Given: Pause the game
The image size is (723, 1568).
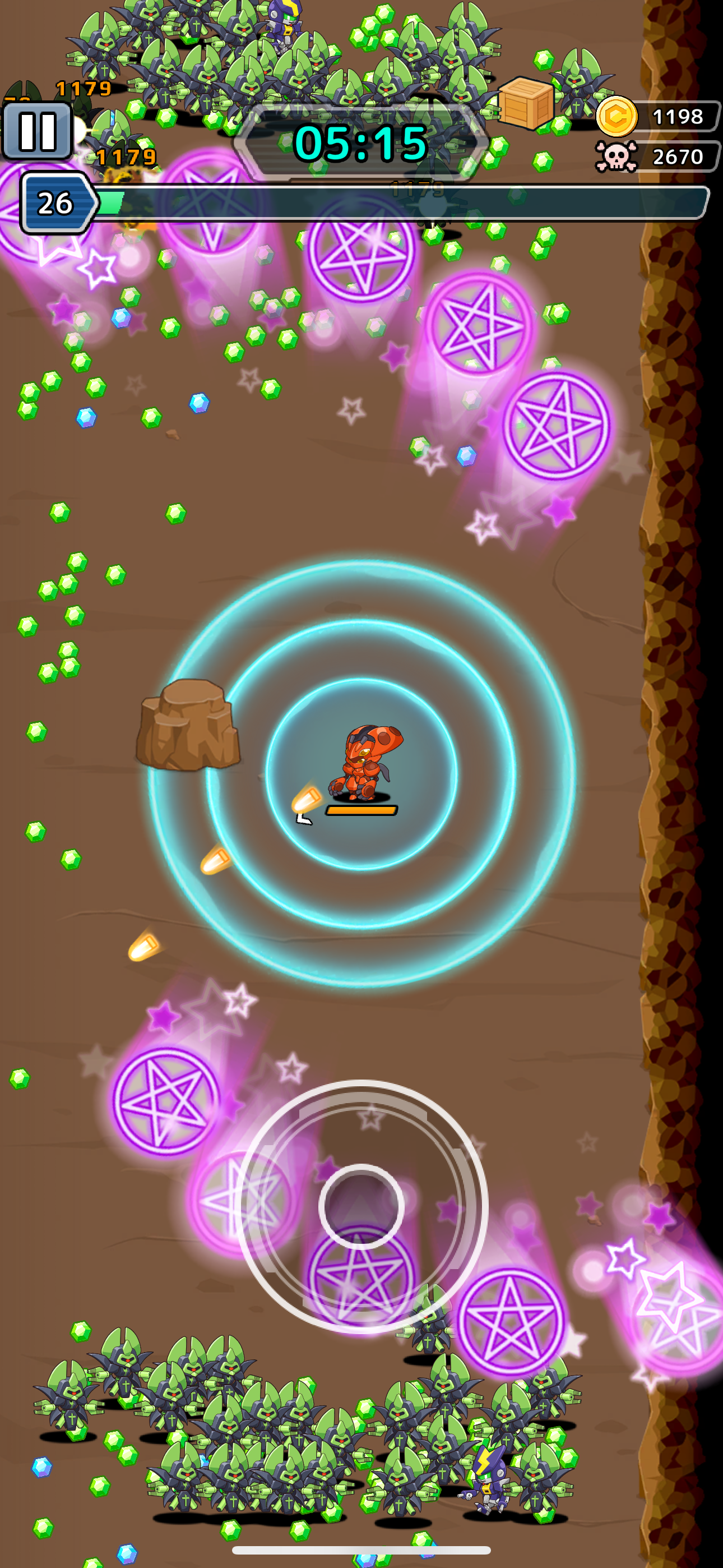Looking at the screenshot, I should point(38,131).
